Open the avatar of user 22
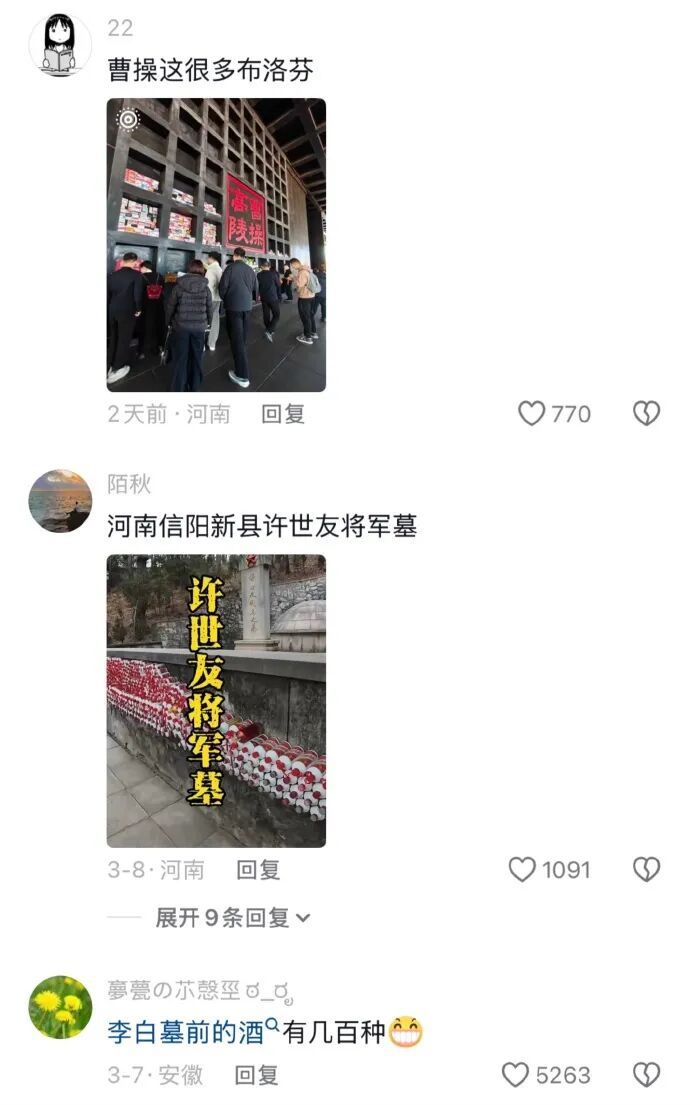 tap(60, 46)
